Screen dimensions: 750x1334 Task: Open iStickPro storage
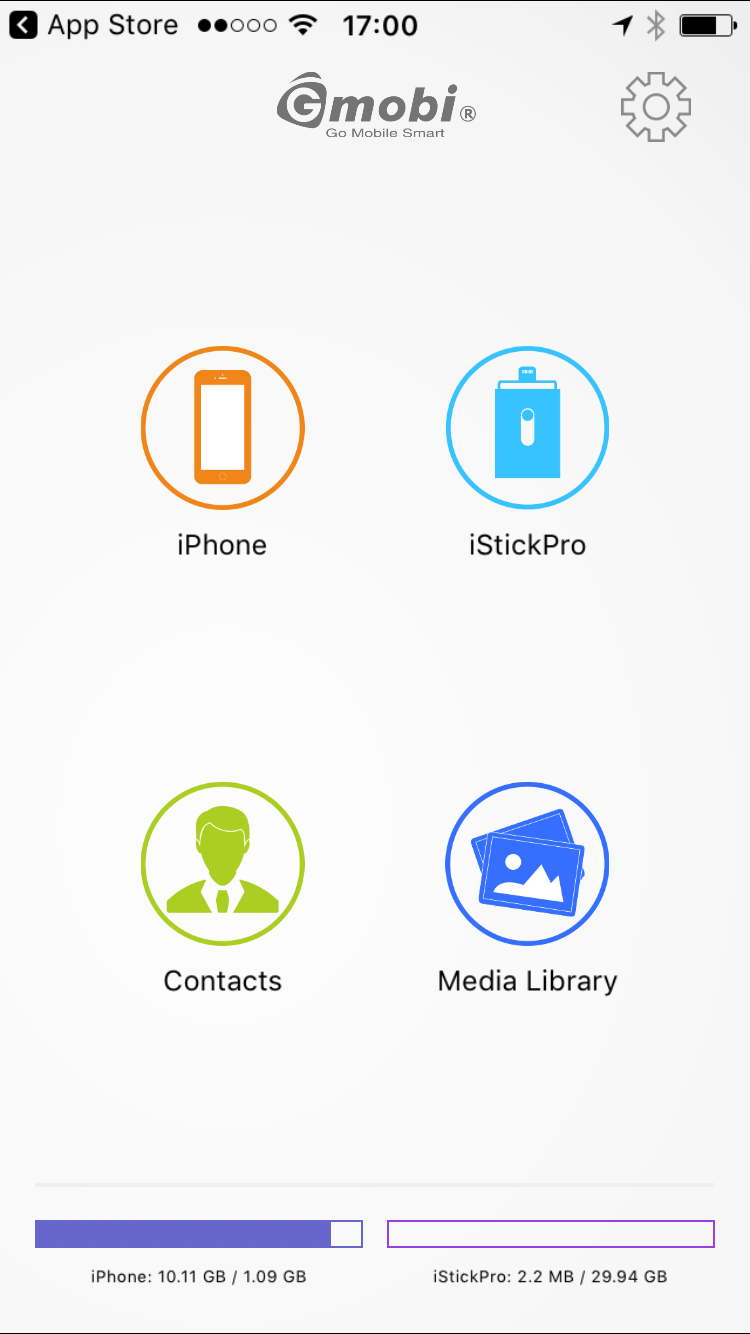tap(527, 428)
